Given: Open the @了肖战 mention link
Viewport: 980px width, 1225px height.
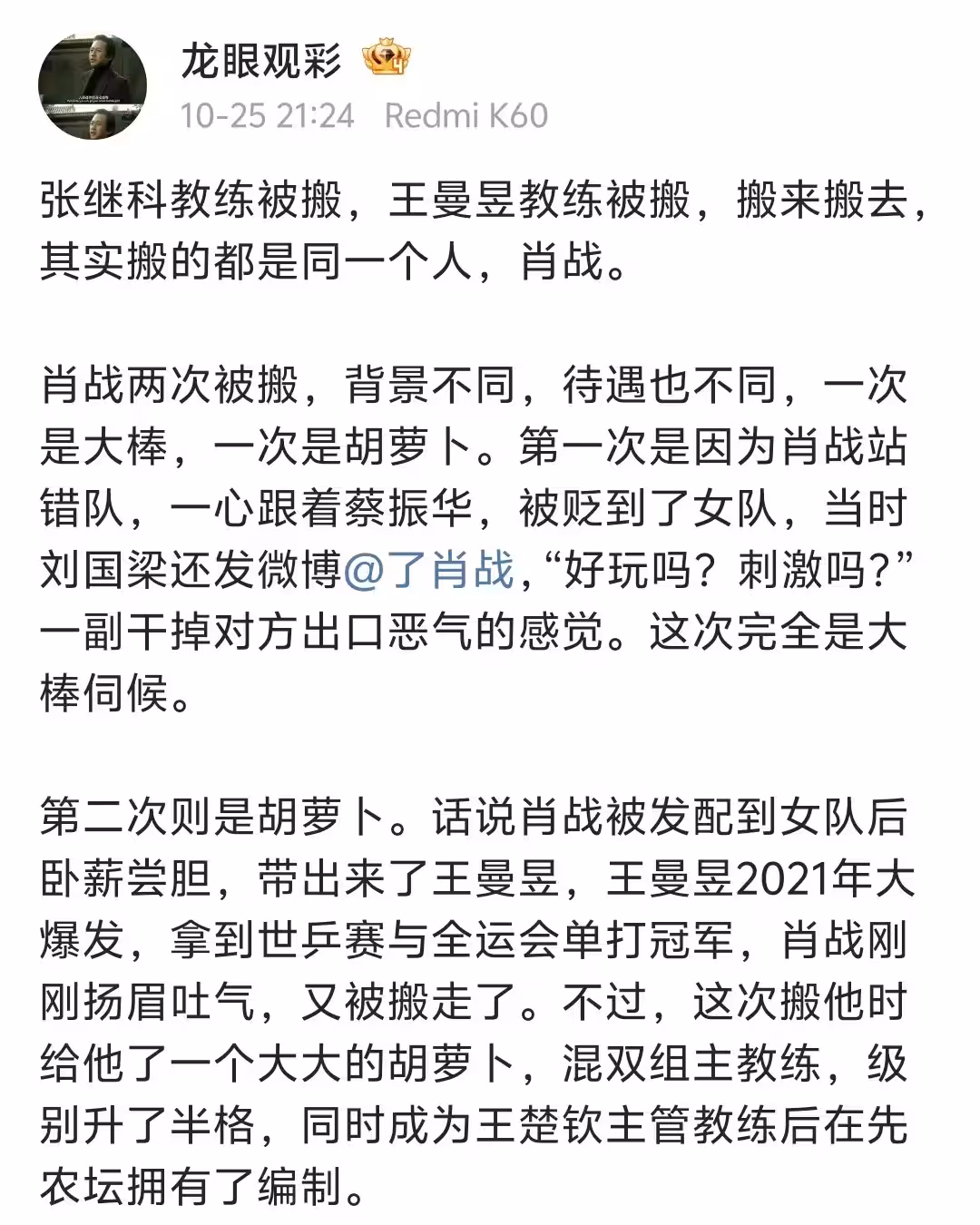Looking at the screenshot, I should tap(429, 570).
